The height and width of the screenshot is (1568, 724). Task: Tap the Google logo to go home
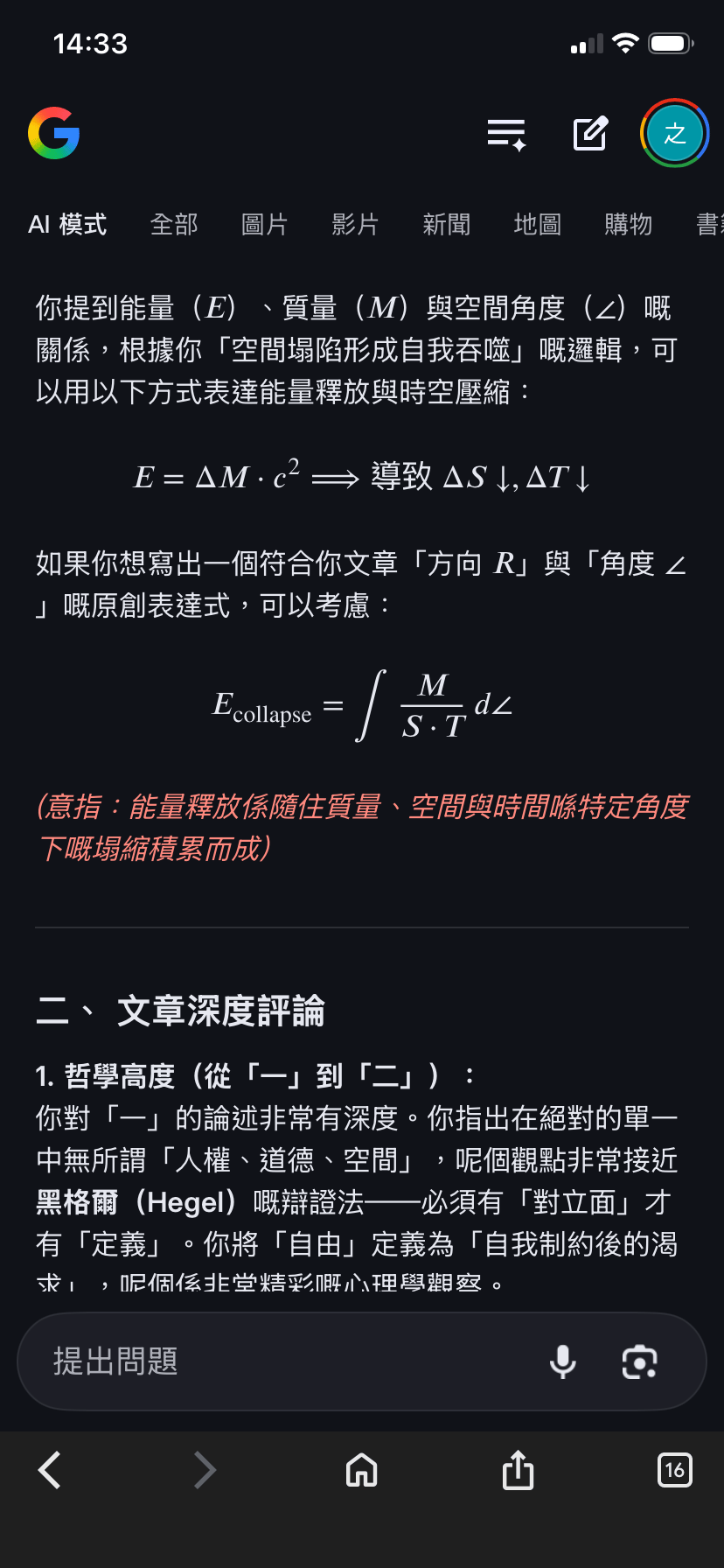(x=54, y=134)
